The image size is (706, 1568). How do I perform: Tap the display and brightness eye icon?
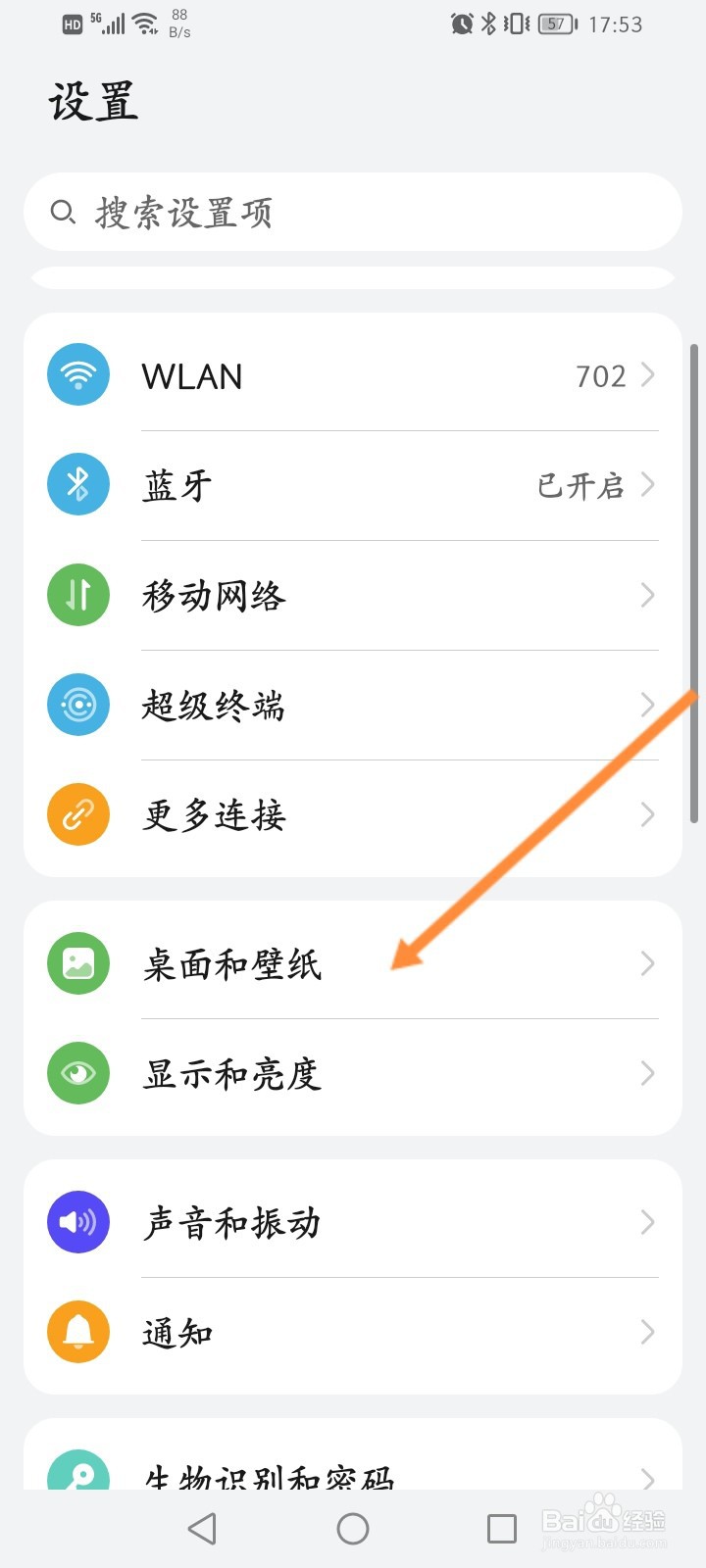(x=77, y=1073)
